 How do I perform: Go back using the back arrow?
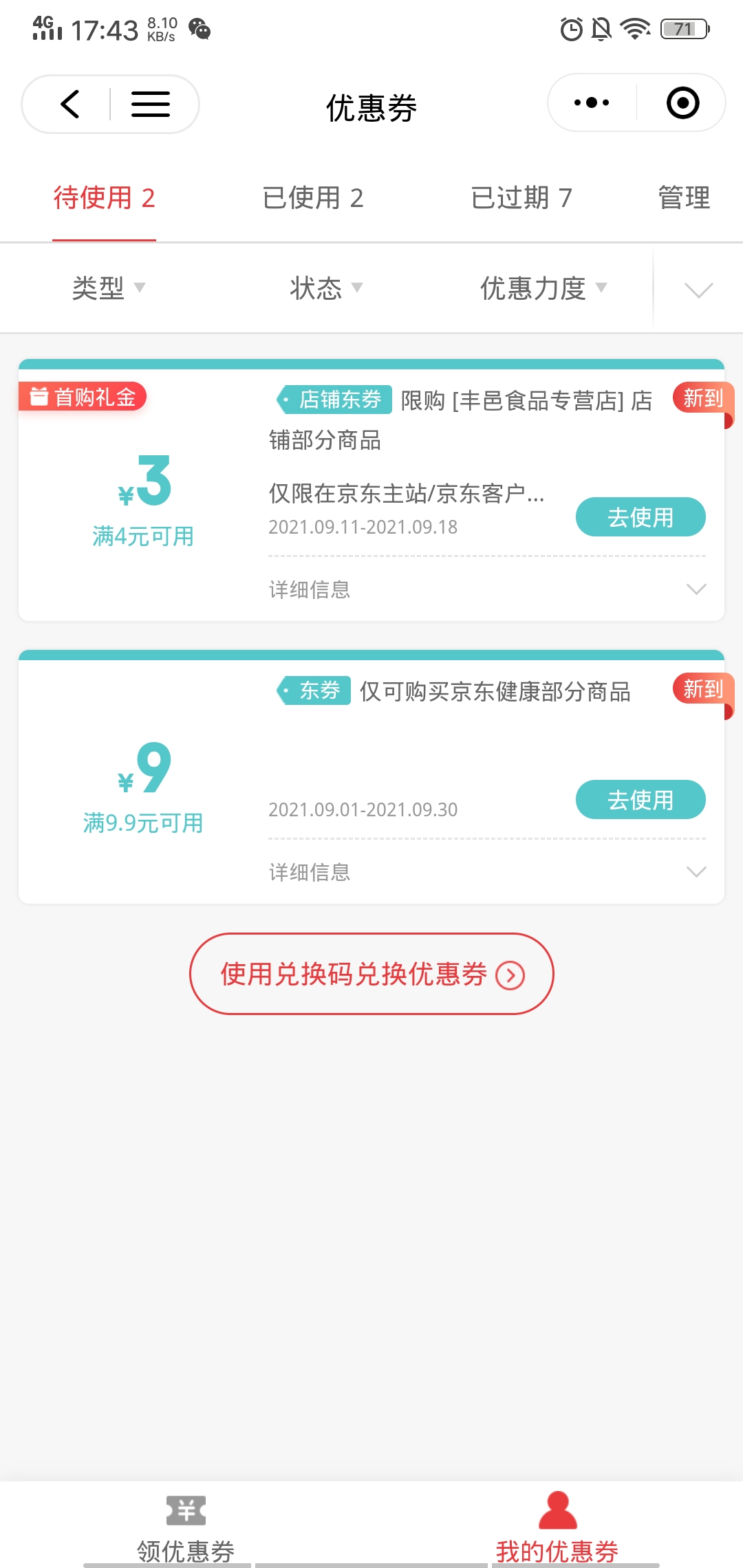(x=70, y=105)
